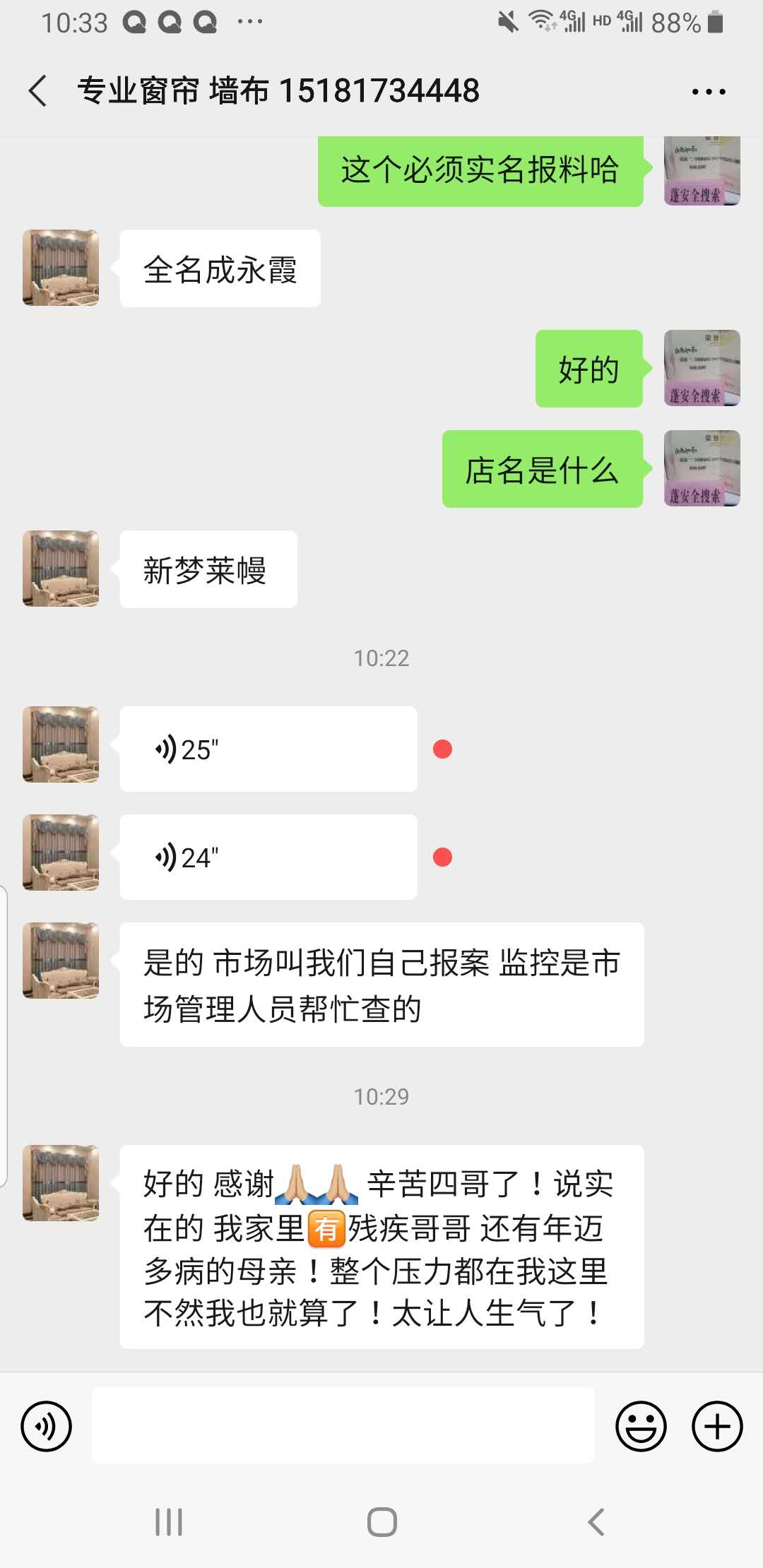Viewport: 763px width, 1568px height.
Task: Open contact's avatar next to 全名成永霞
Action: 61,268
